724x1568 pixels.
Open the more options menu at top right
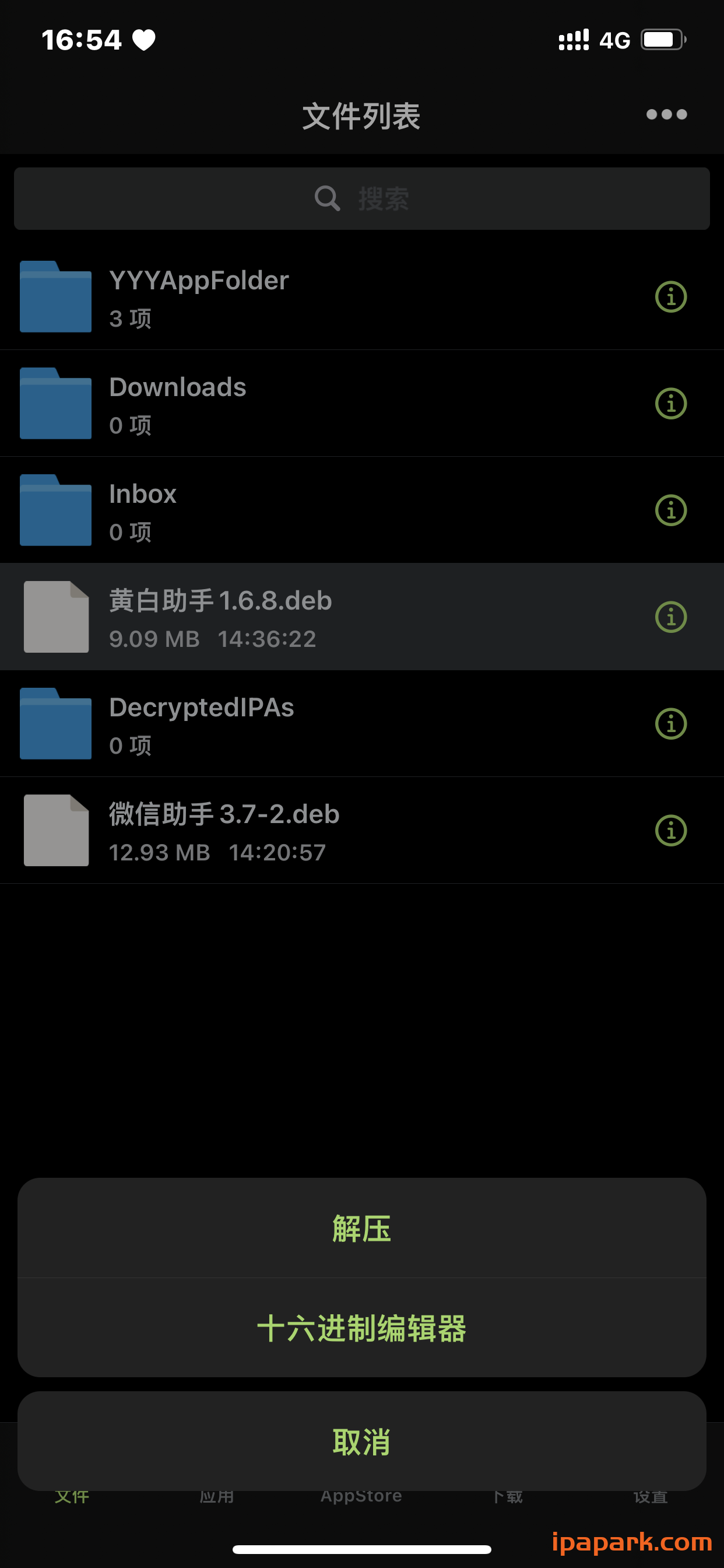(x=665, y=114)
